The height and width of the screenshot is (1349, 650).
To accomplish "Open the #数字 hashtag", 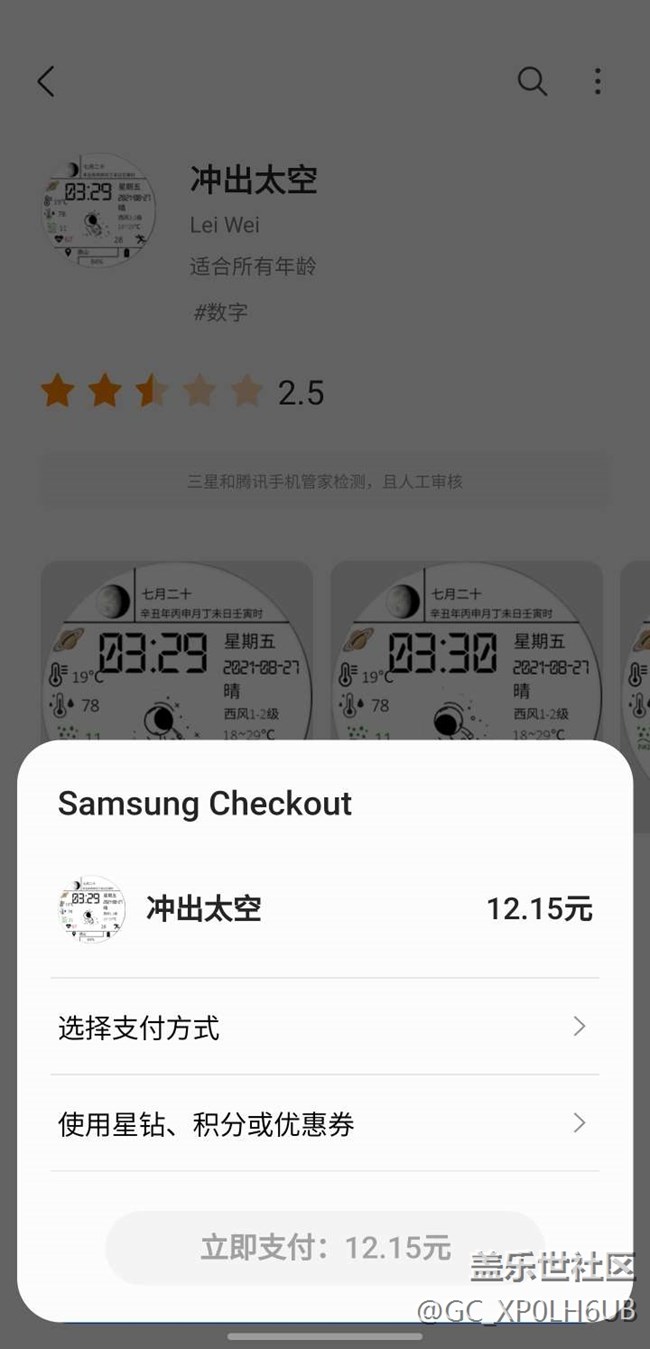I will pos(220,312).
